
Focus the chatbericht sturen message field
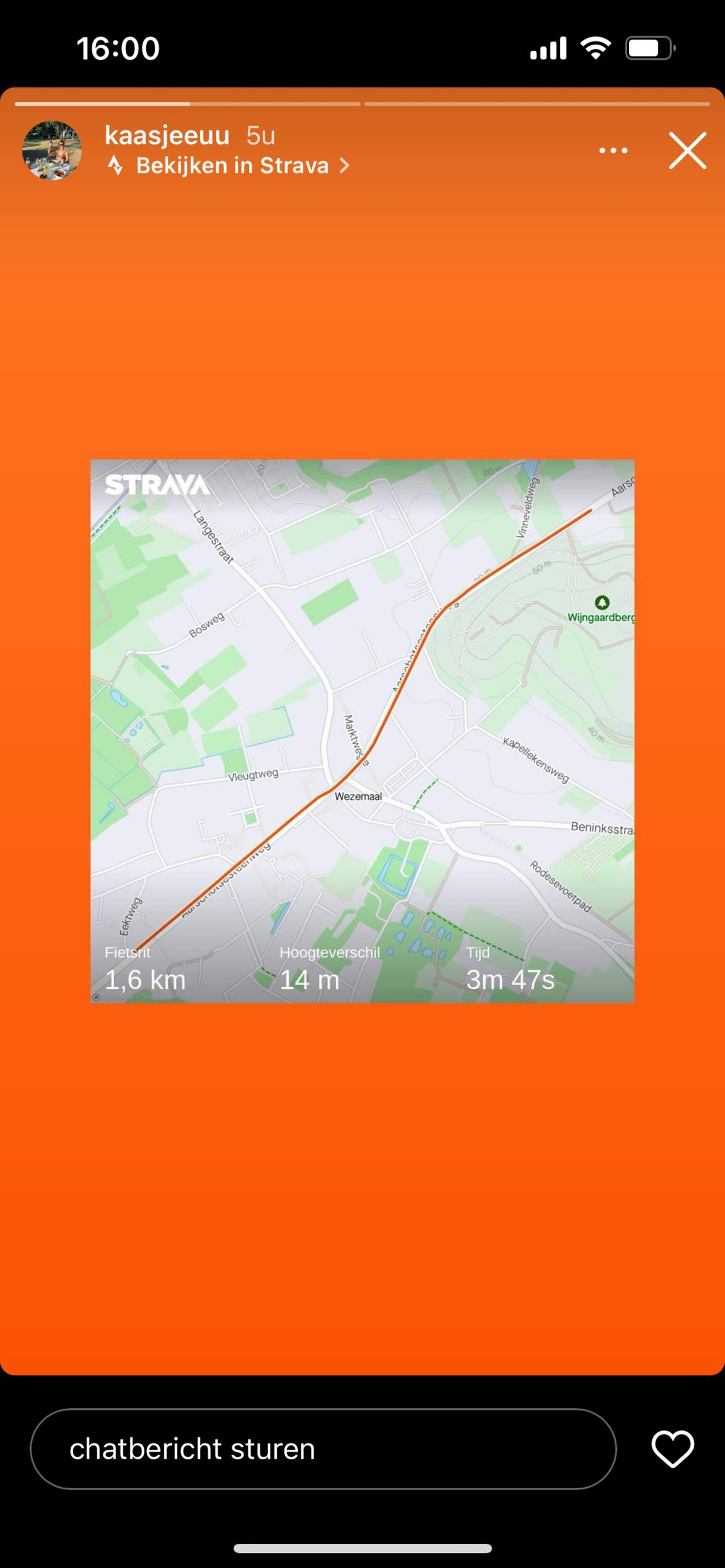tap(323, 1448)
